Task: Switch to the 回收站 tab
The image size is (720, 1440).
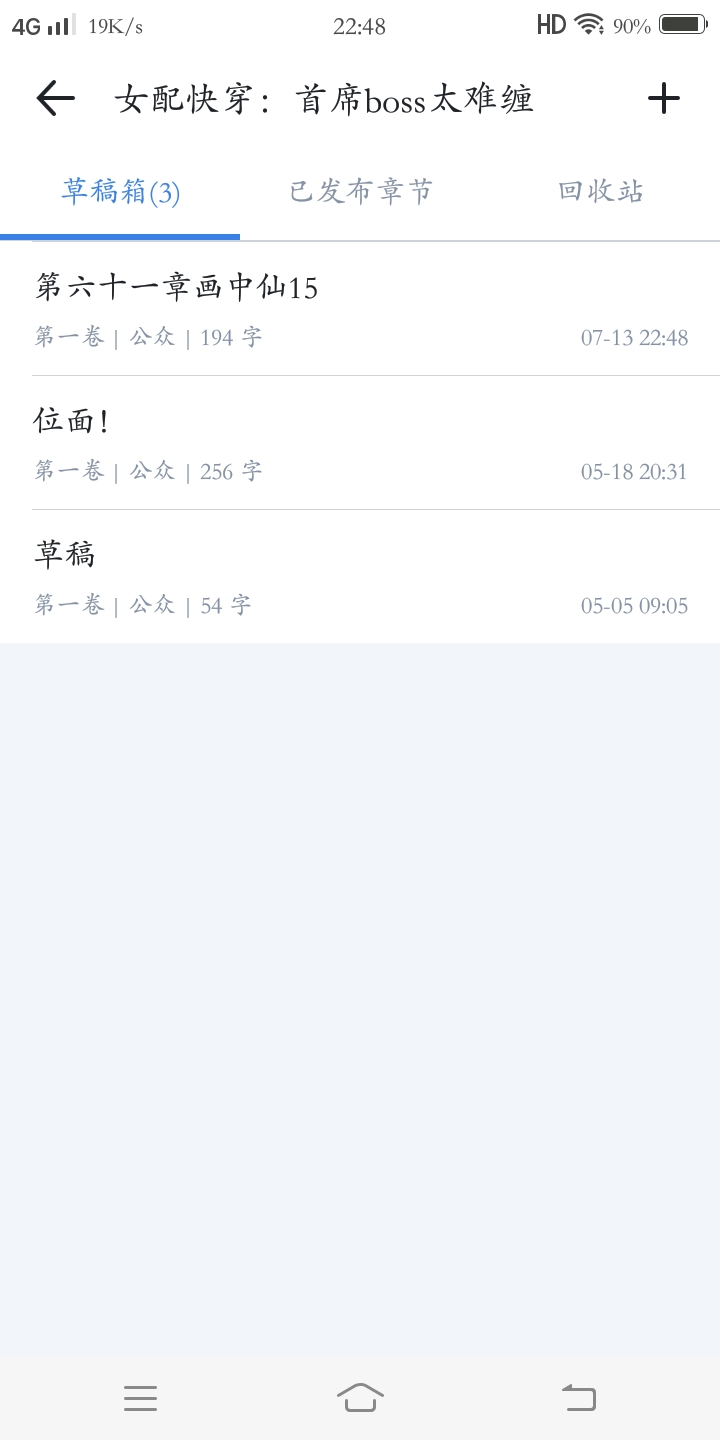Action: 600,191
